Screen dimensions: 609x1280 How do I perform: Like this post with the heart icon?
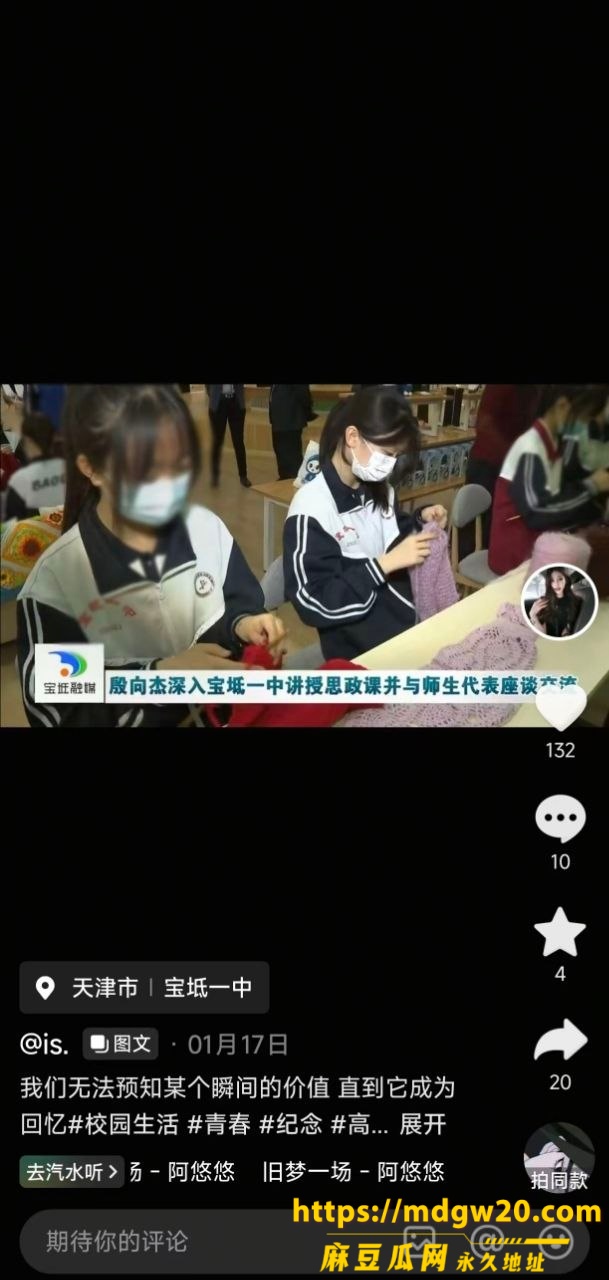[x=560, y=705]
